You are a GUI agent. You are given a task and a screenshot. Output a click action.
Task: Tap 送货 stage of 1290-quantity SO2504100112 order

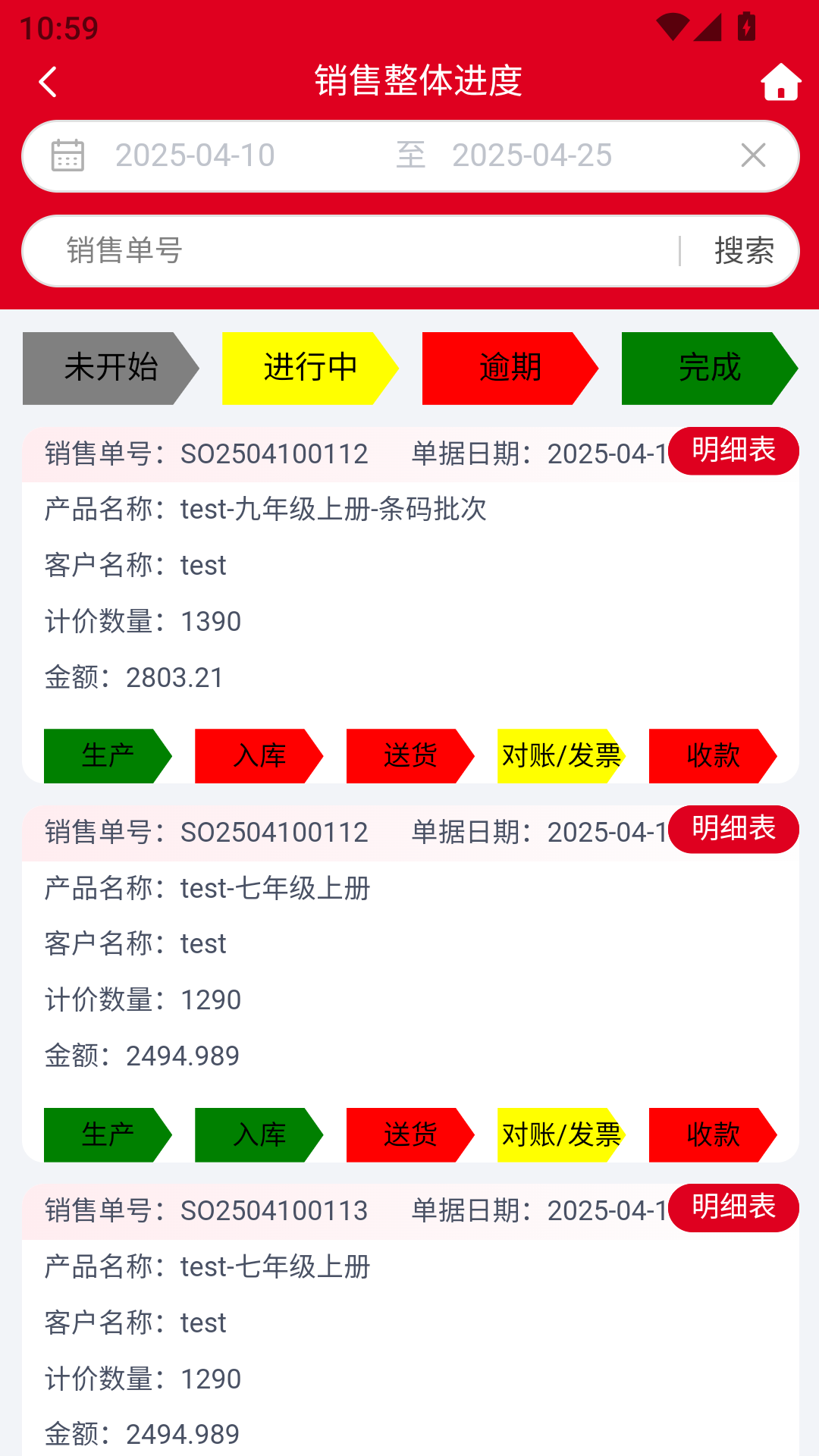(x=409, y=1135)
